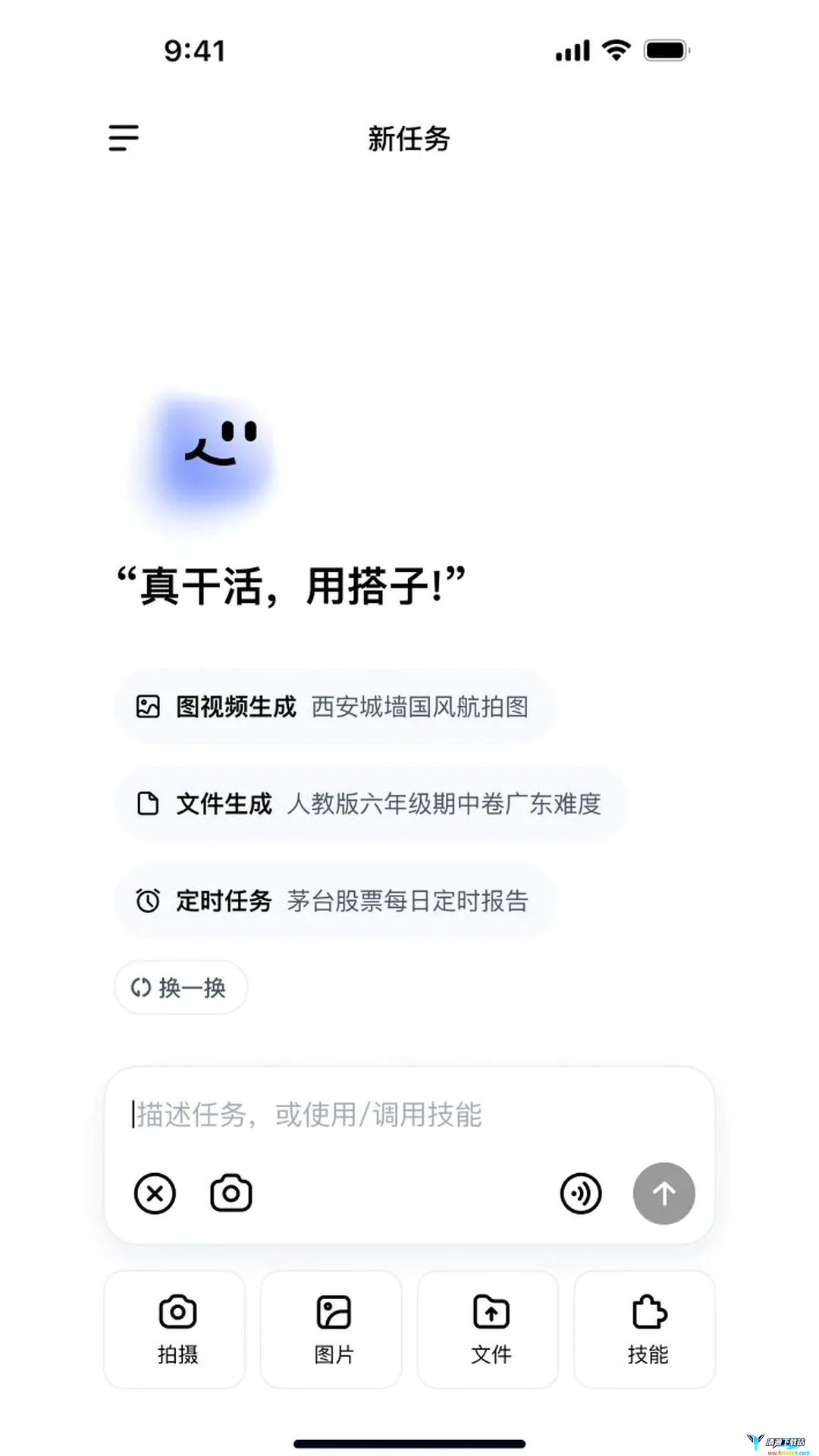Open the drawer menu button
The image size is (819, 1456).
(124, 138)
